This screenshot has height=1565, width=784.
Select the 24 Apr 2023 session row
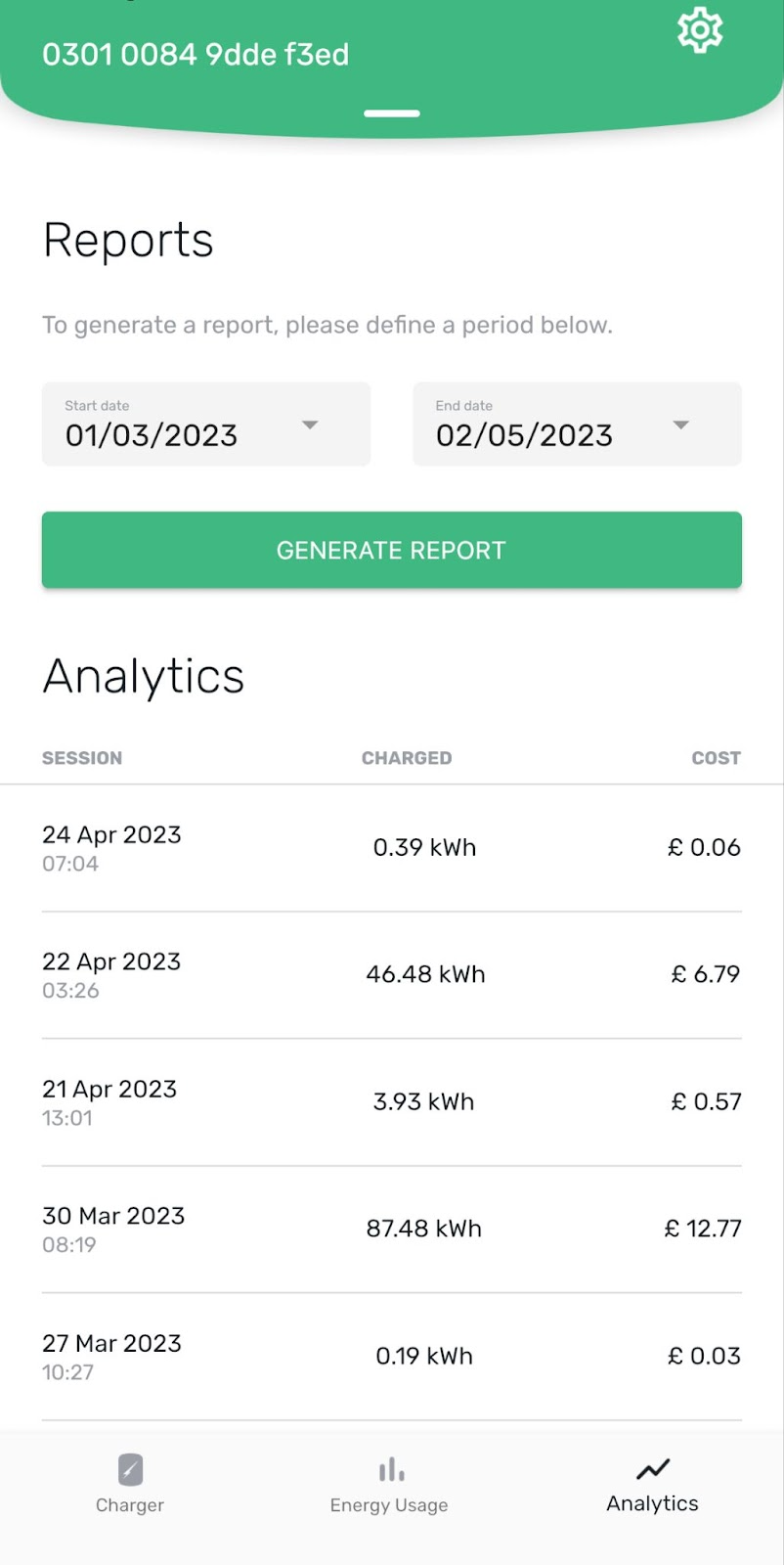pos(111,847)
